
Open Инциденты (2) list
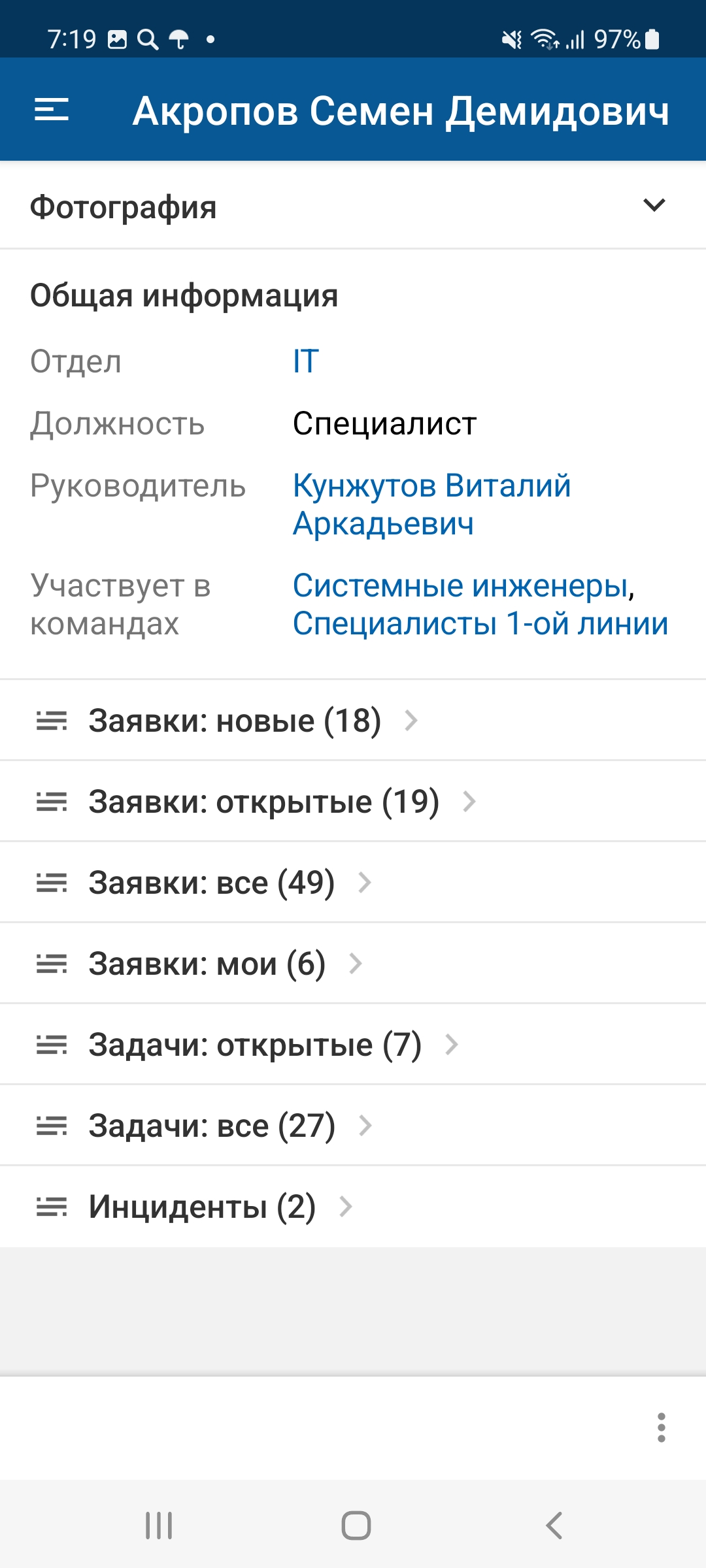point(203,1207)
